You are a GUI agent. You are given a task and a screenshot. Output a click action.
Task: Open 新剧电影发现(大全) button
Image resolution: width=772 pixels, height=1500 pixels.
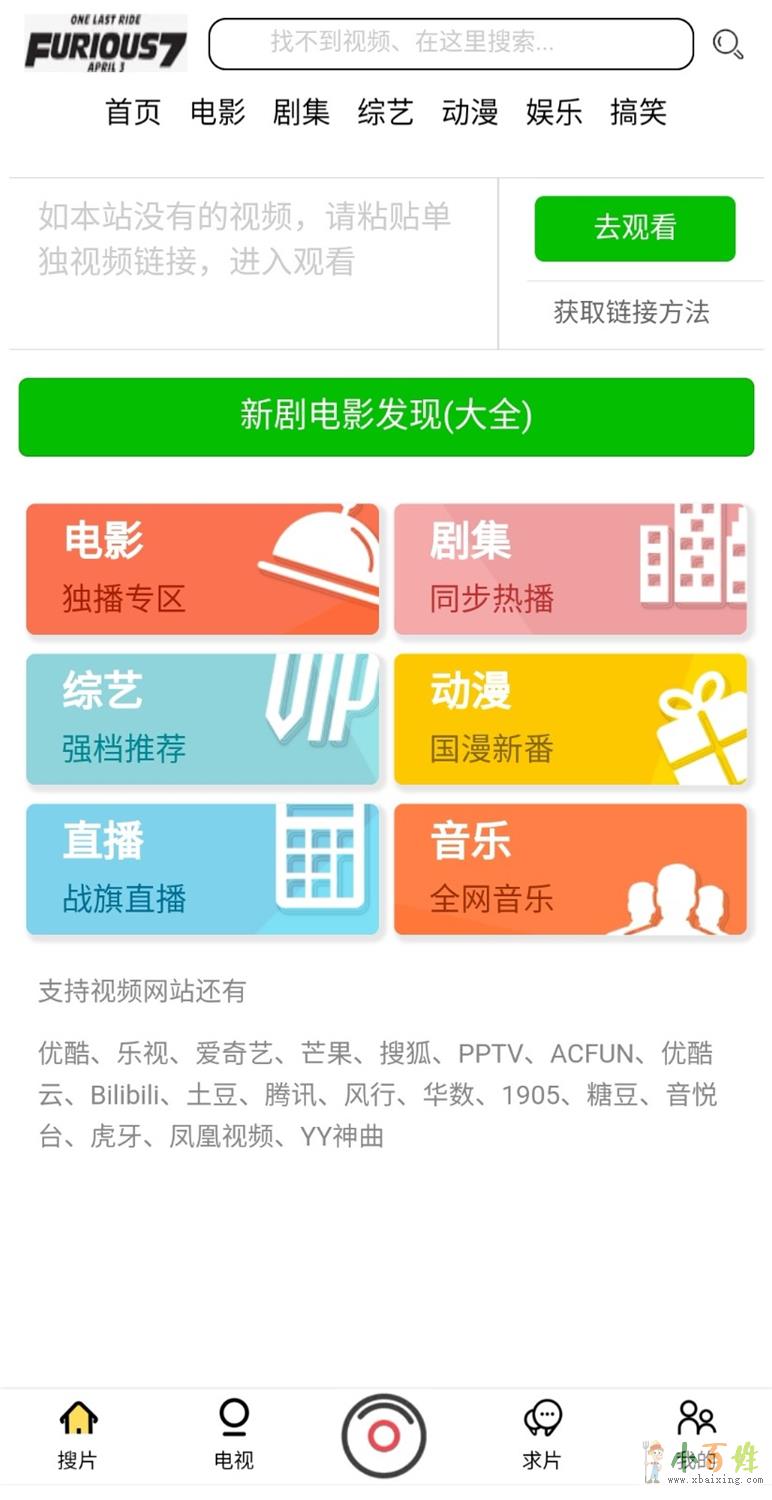click(386, 416)
